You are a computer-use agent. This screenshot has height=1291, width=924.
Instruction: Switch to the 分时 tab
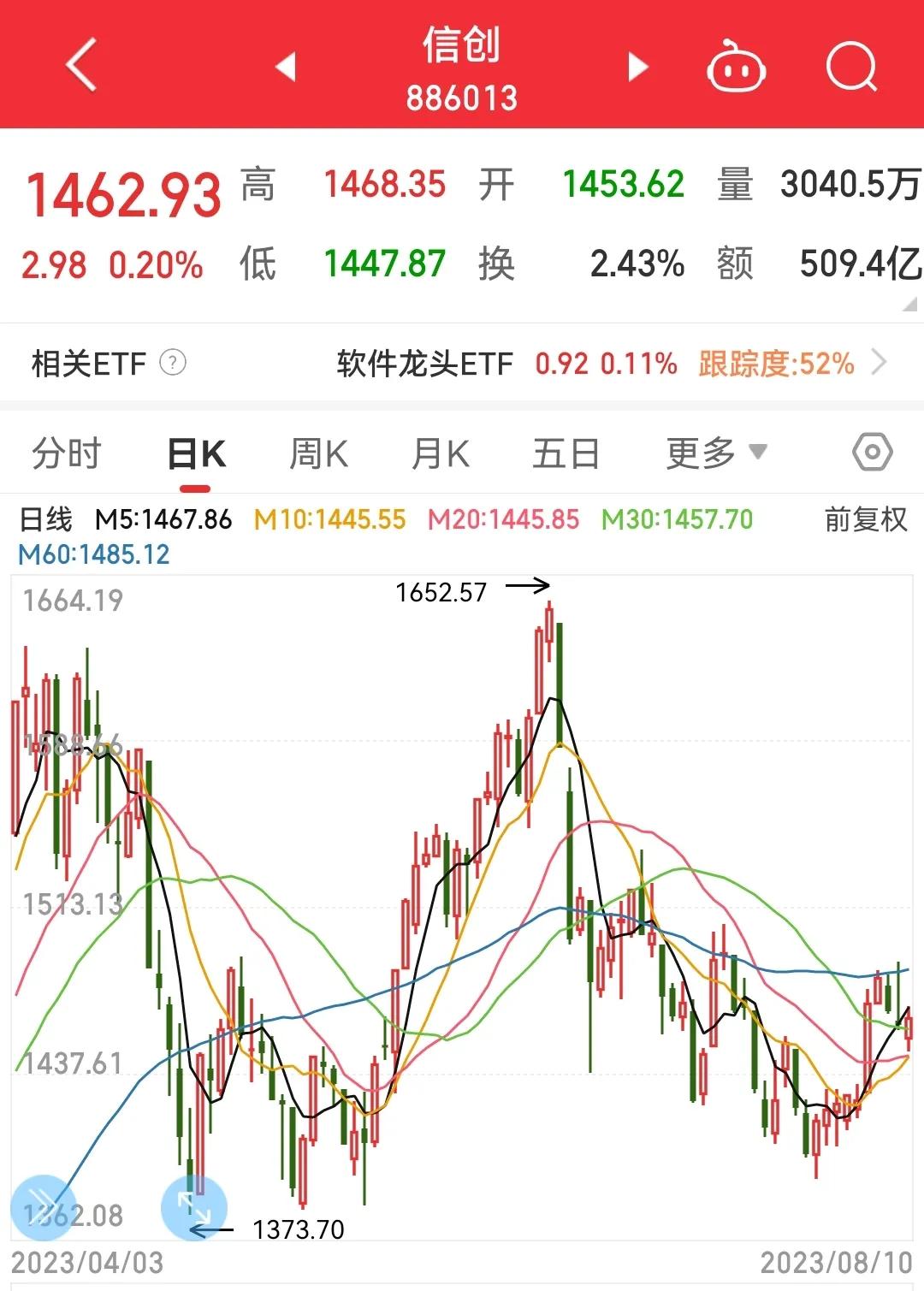pyautogui.click(x=67, y=453)
